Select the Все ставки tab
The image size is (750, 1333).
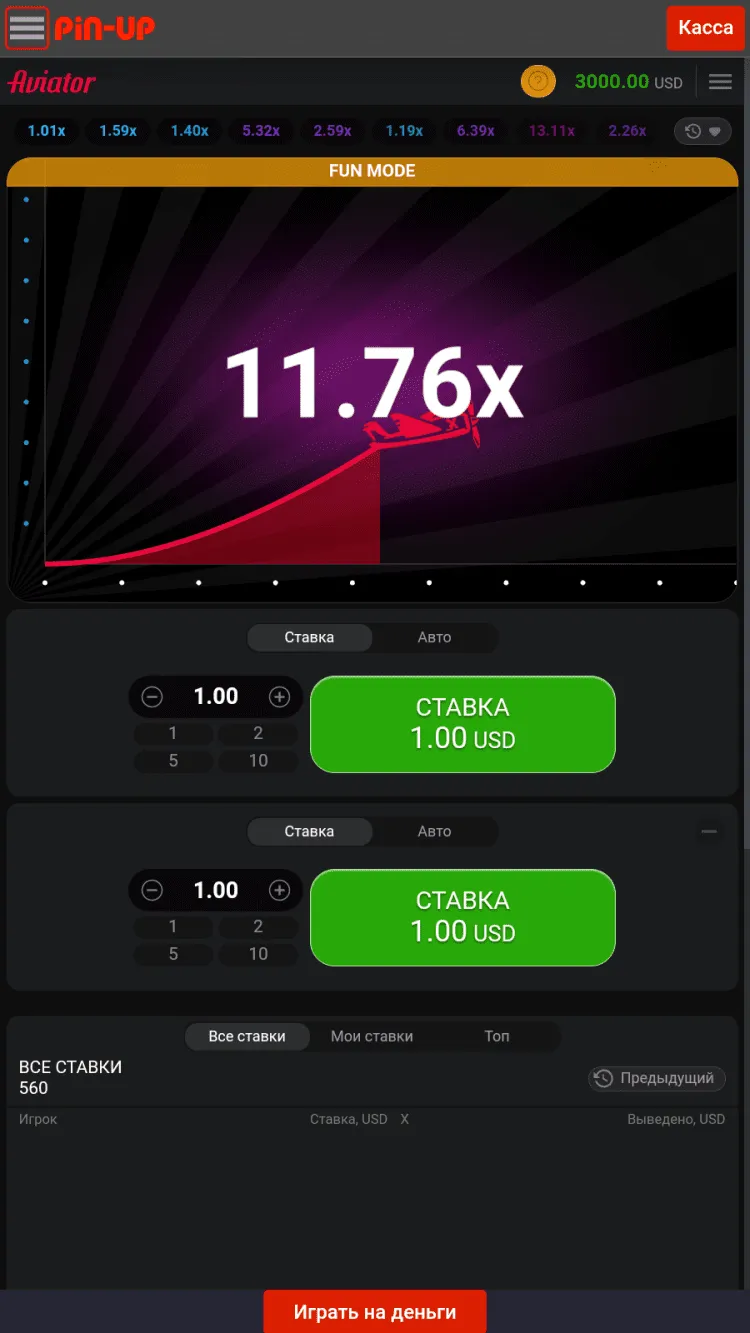tap(247, 1037)
